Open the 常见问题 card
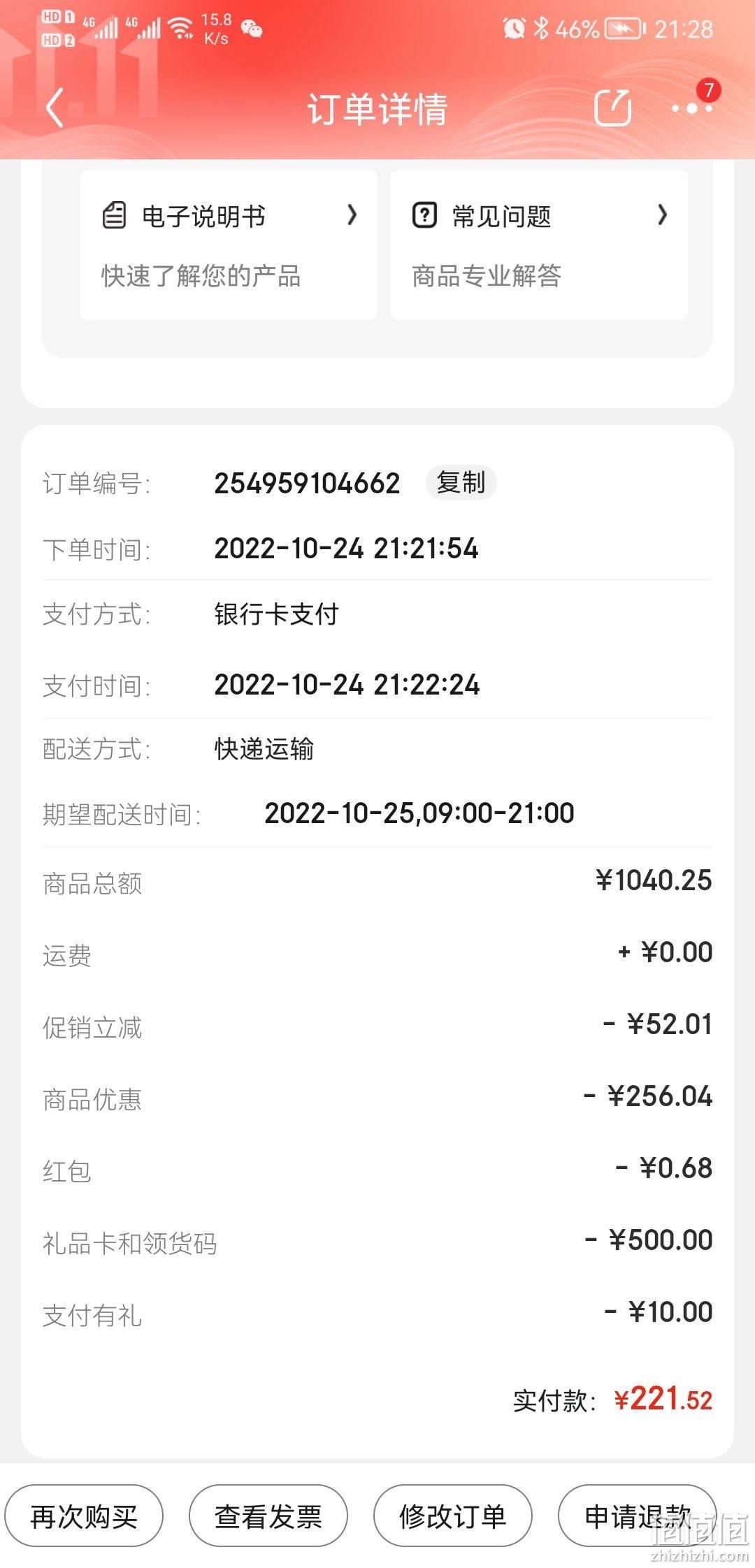Viewport: 755px width, 1568px height. (x=539, y=245)
